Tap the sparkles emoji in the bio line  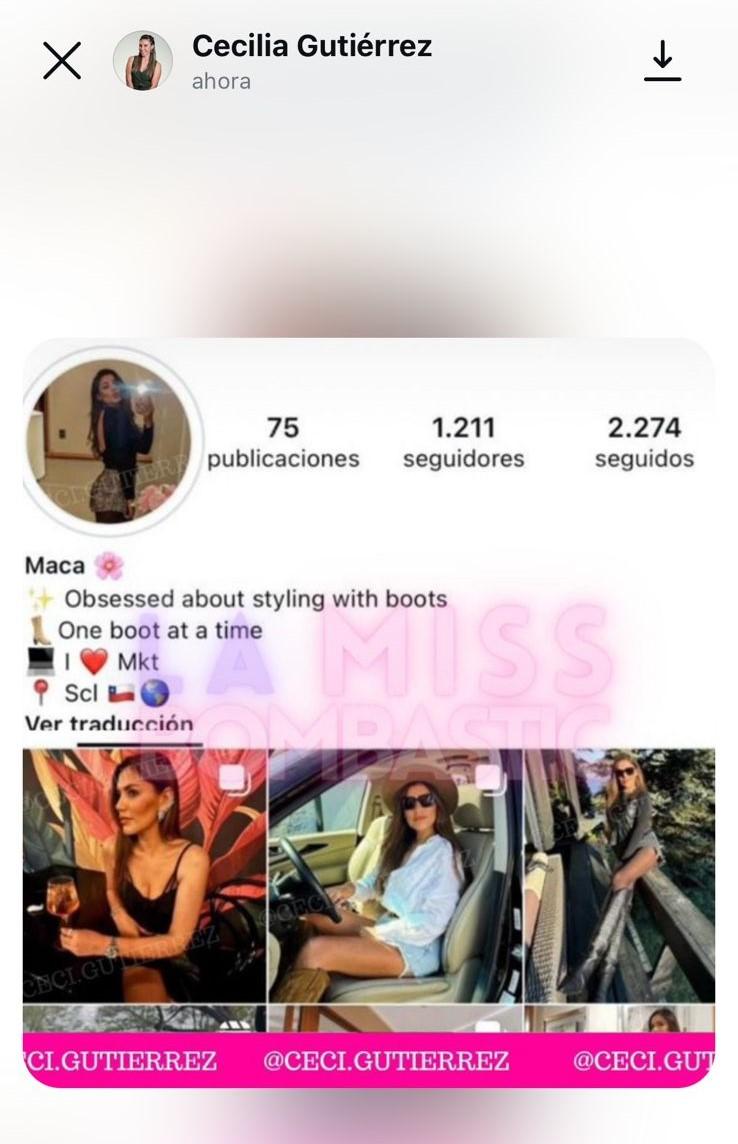pos(42,600)
